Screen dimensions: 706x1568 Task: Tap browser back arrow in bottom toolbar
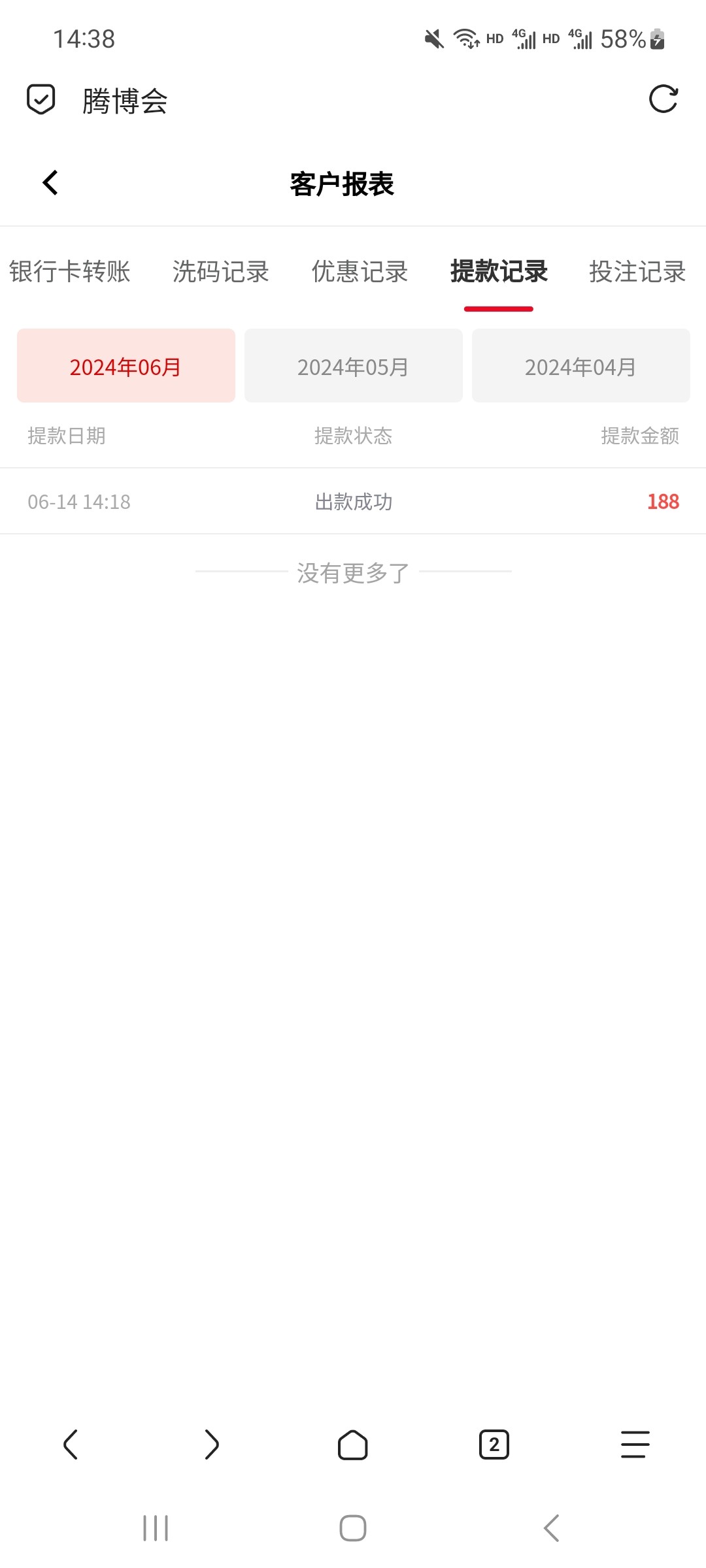[x=71, y=1445]
